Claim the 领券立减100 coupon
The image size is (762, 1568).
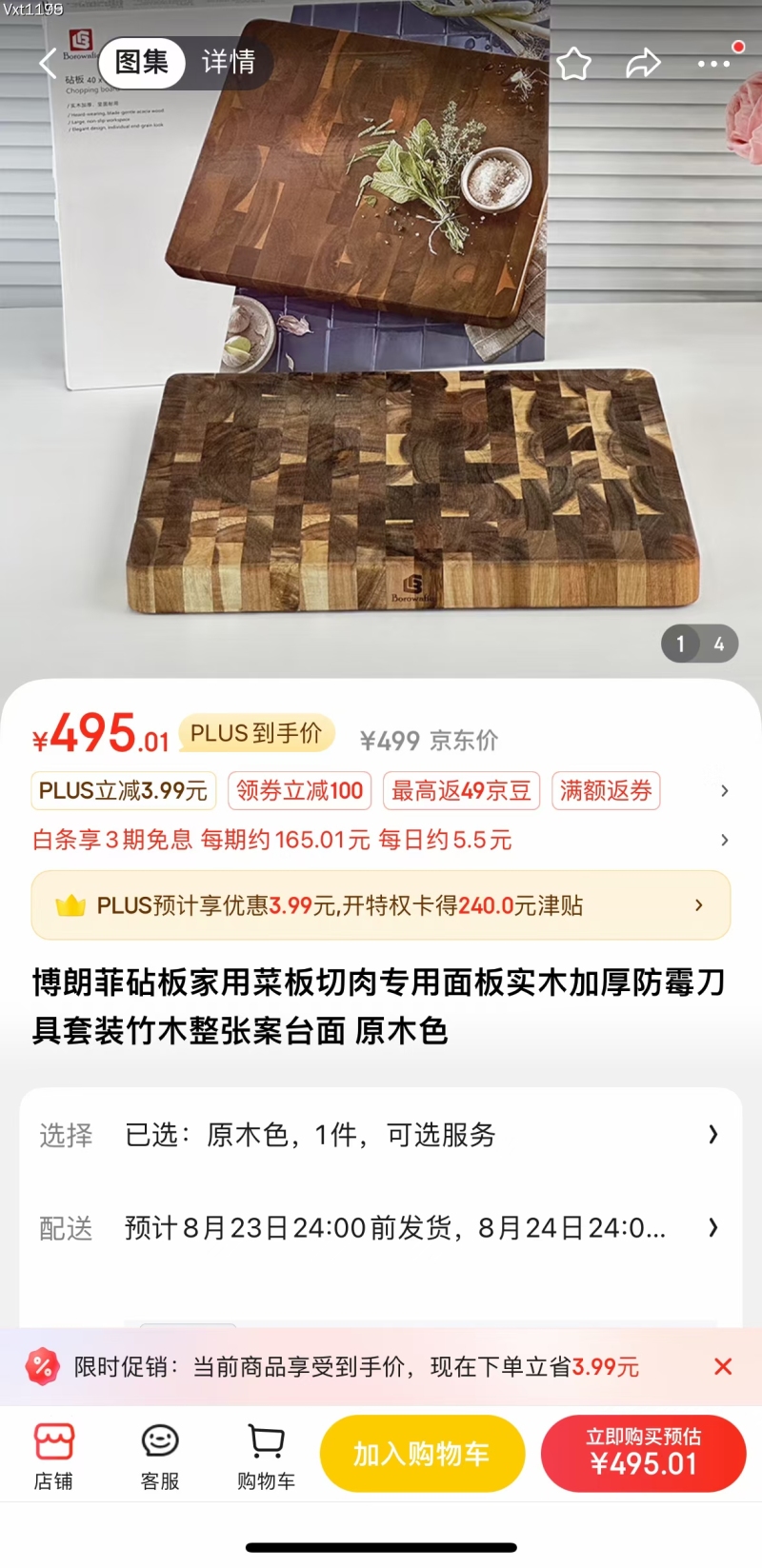[x=299, y=791]
